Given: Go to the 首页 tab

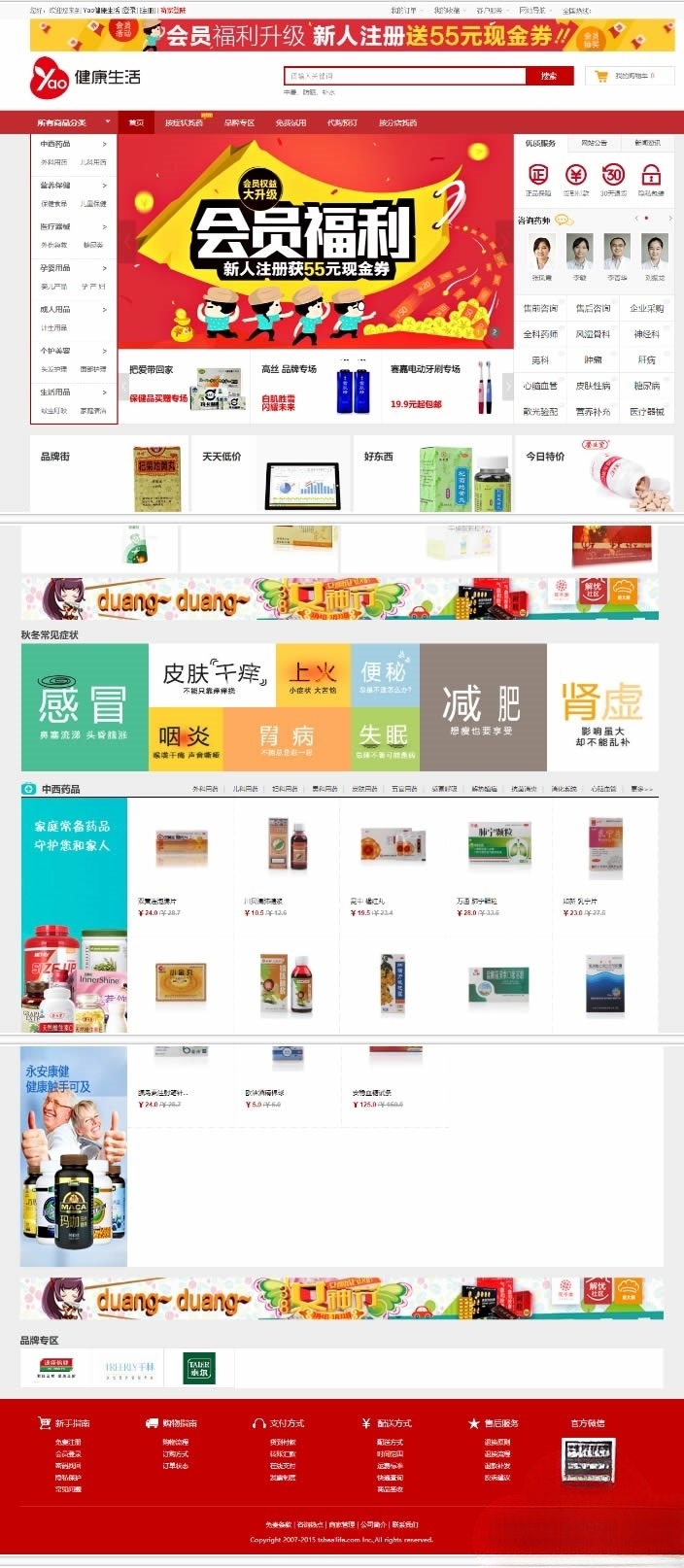Looking at the screenshot, I should 136,122.
